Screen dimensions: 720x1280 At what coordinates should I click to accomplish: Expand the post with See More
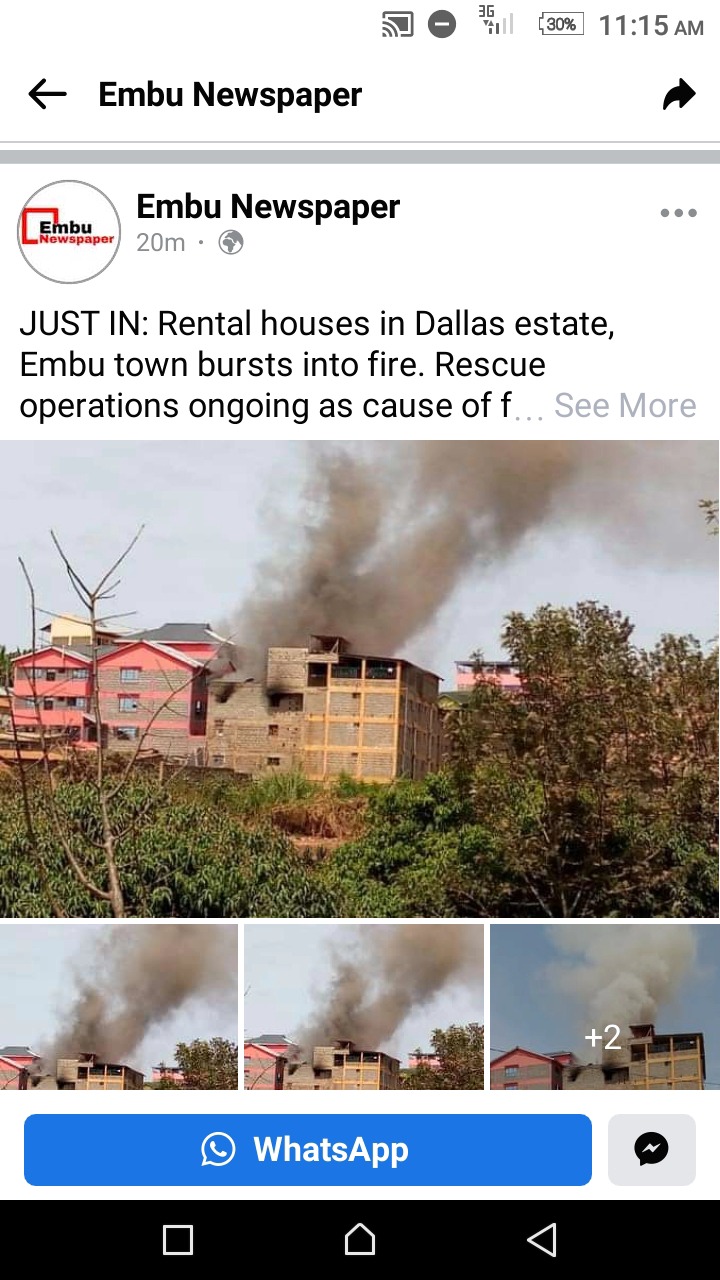(x=625, y=406)
